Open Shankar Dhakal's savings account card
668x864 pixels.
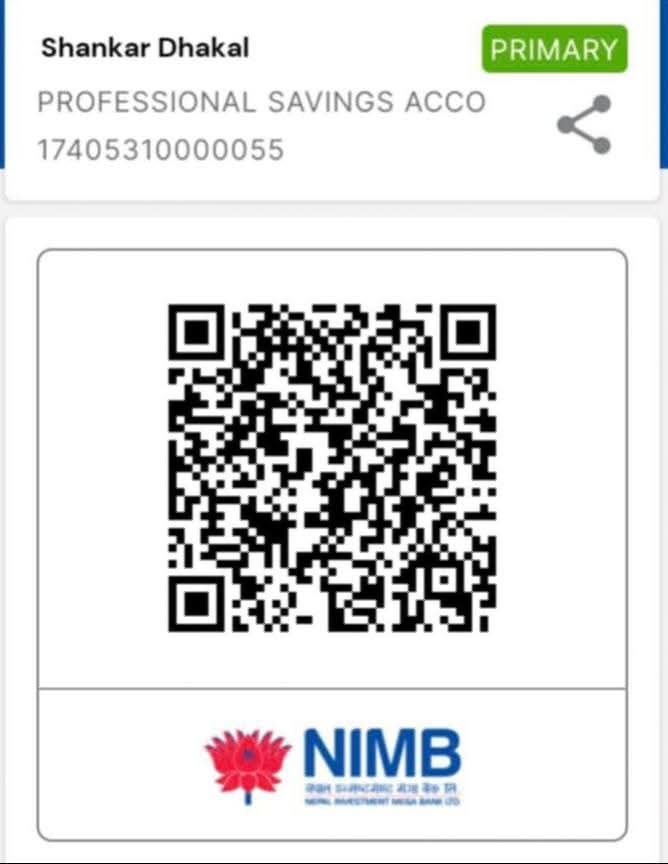point(260,102)
